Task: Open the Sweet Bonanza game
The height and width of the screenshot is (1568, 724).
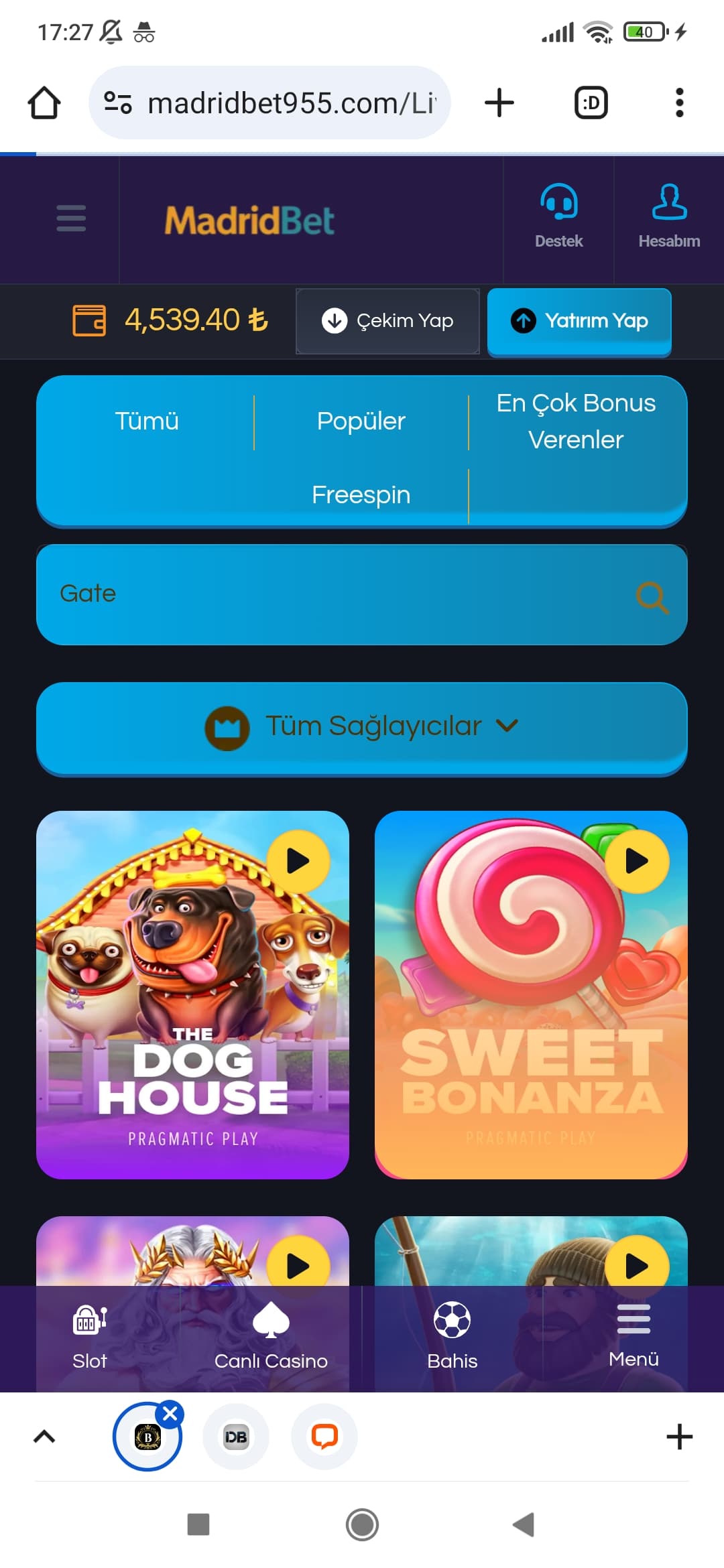Action: click(x=531, y=995)
